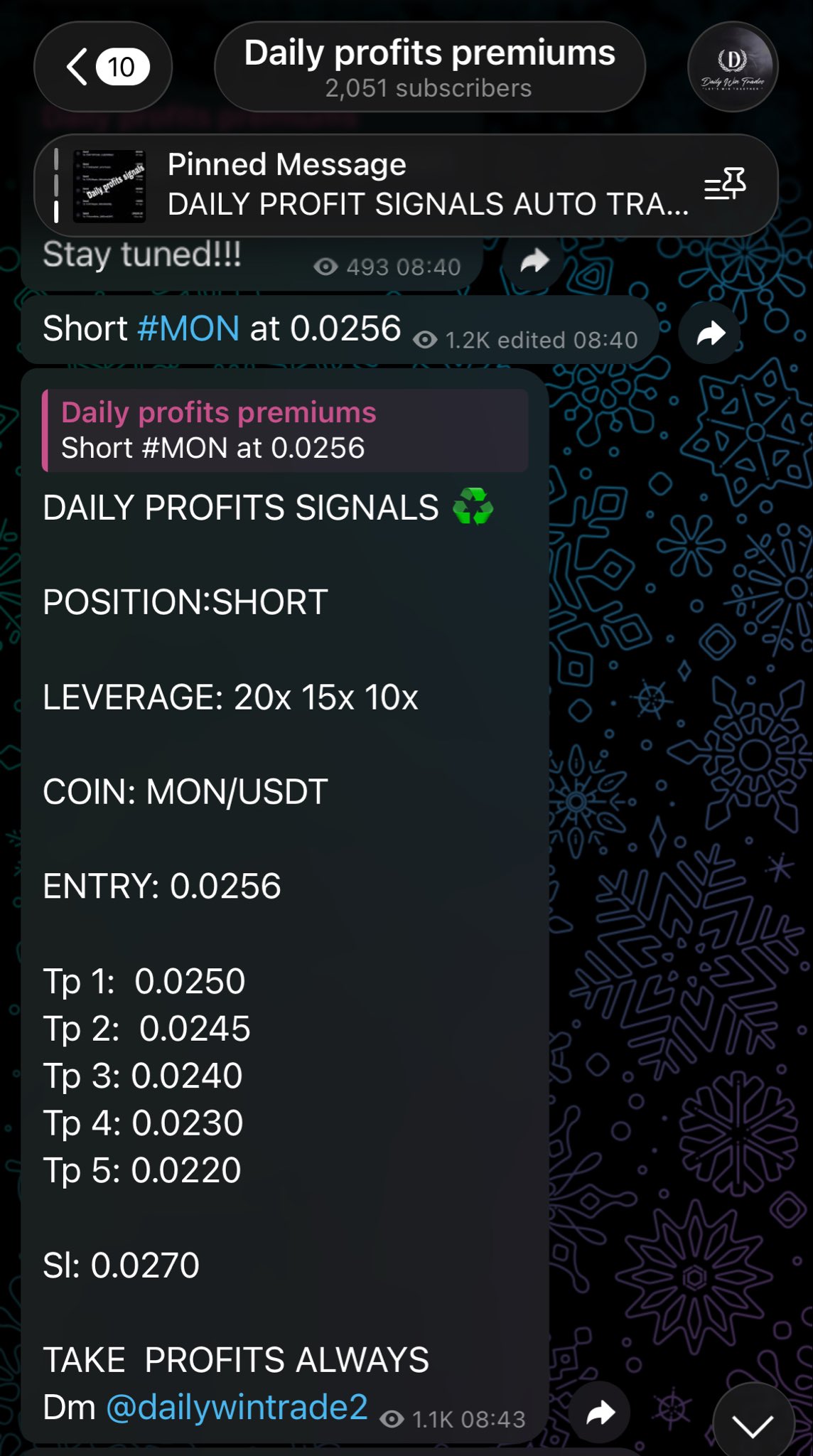The width and height of the screenshot is (813, 1456).
Task: Open the #MON hashtag
Action: pos(188,329)
